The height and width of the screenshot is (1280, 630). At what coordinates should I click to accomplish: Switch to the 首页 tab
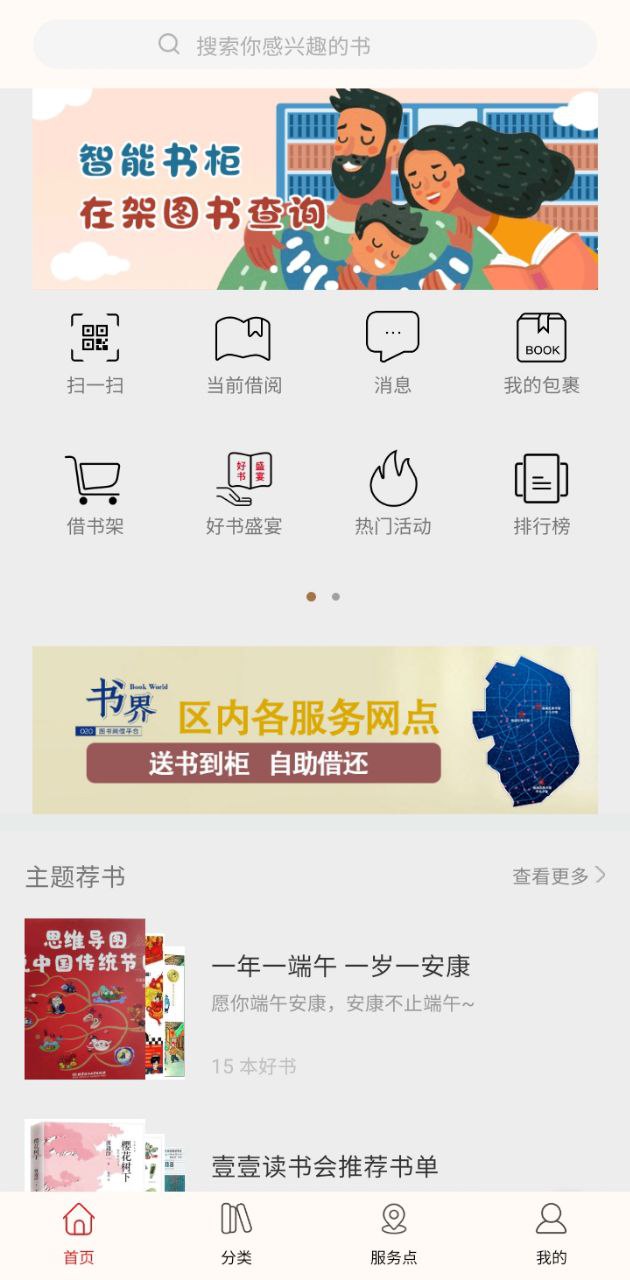click(79, 1234)
